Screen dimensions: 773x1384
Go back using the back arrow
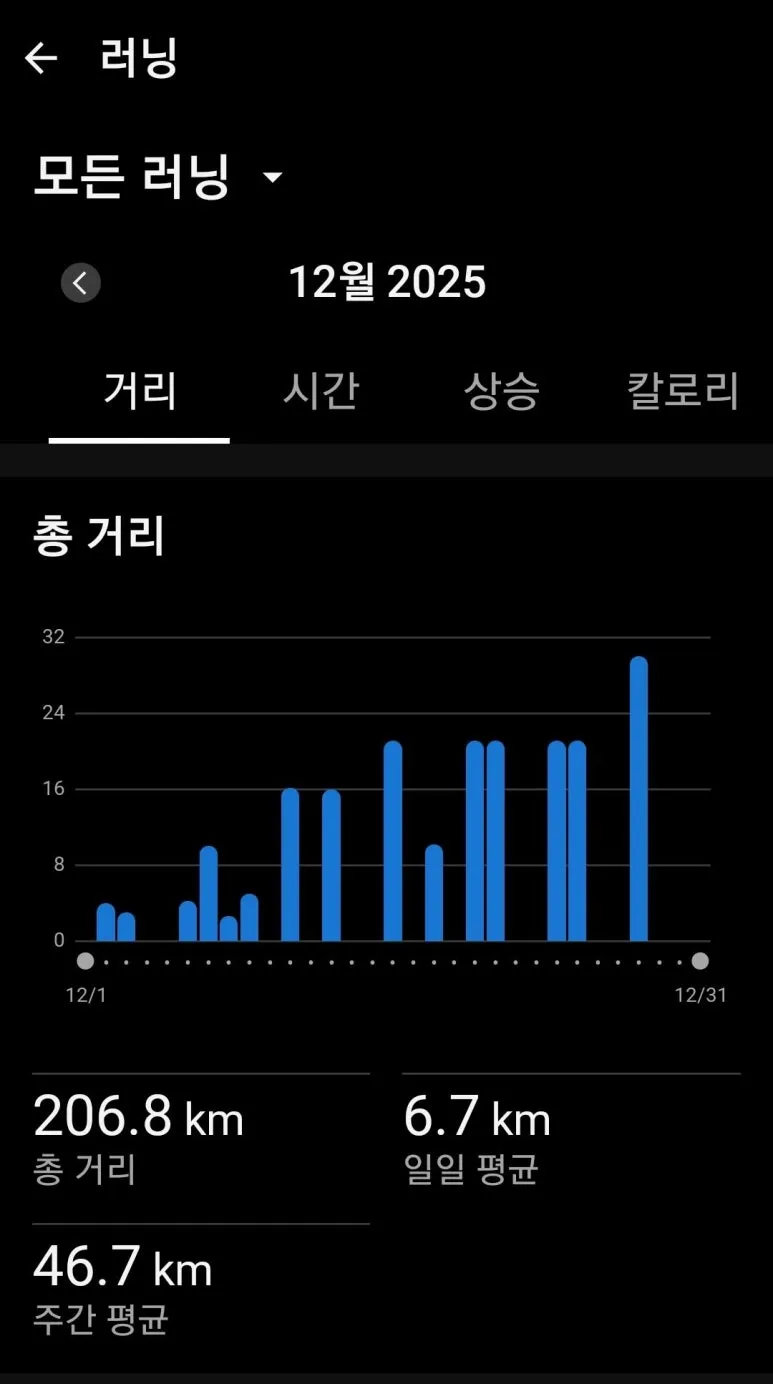point(42,57)
